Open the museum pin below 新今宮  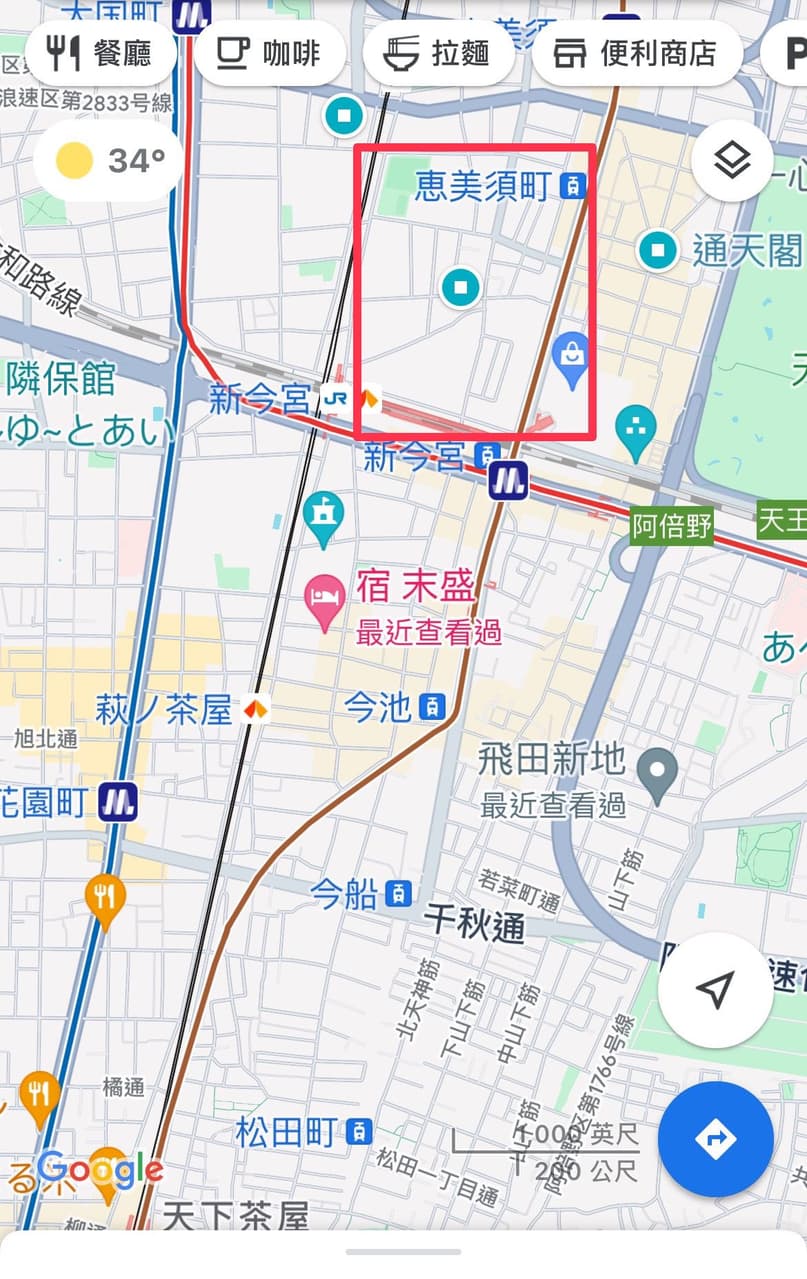click(x=323, y=517)
